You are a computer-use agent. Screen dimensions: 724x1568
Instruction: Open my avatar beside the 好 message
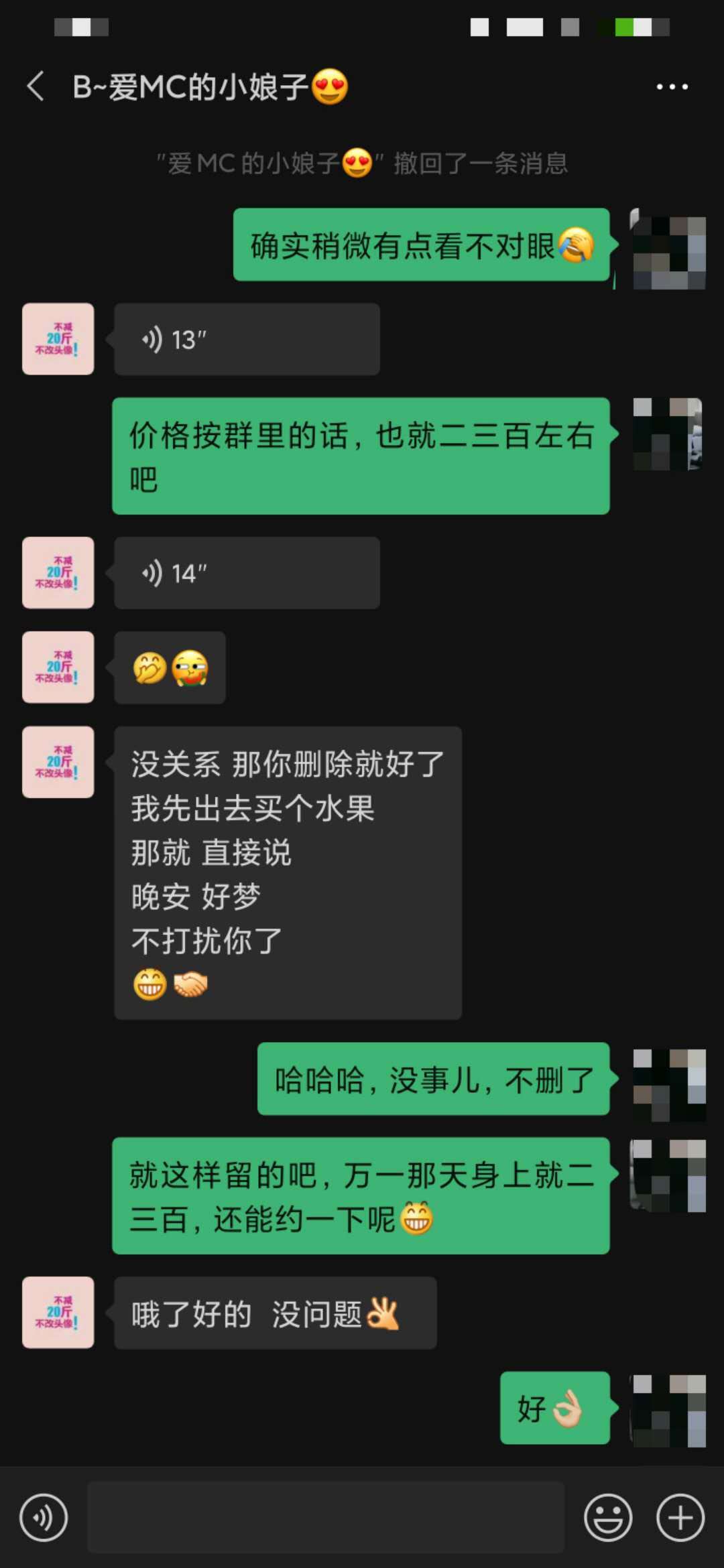pos(668,1409)
